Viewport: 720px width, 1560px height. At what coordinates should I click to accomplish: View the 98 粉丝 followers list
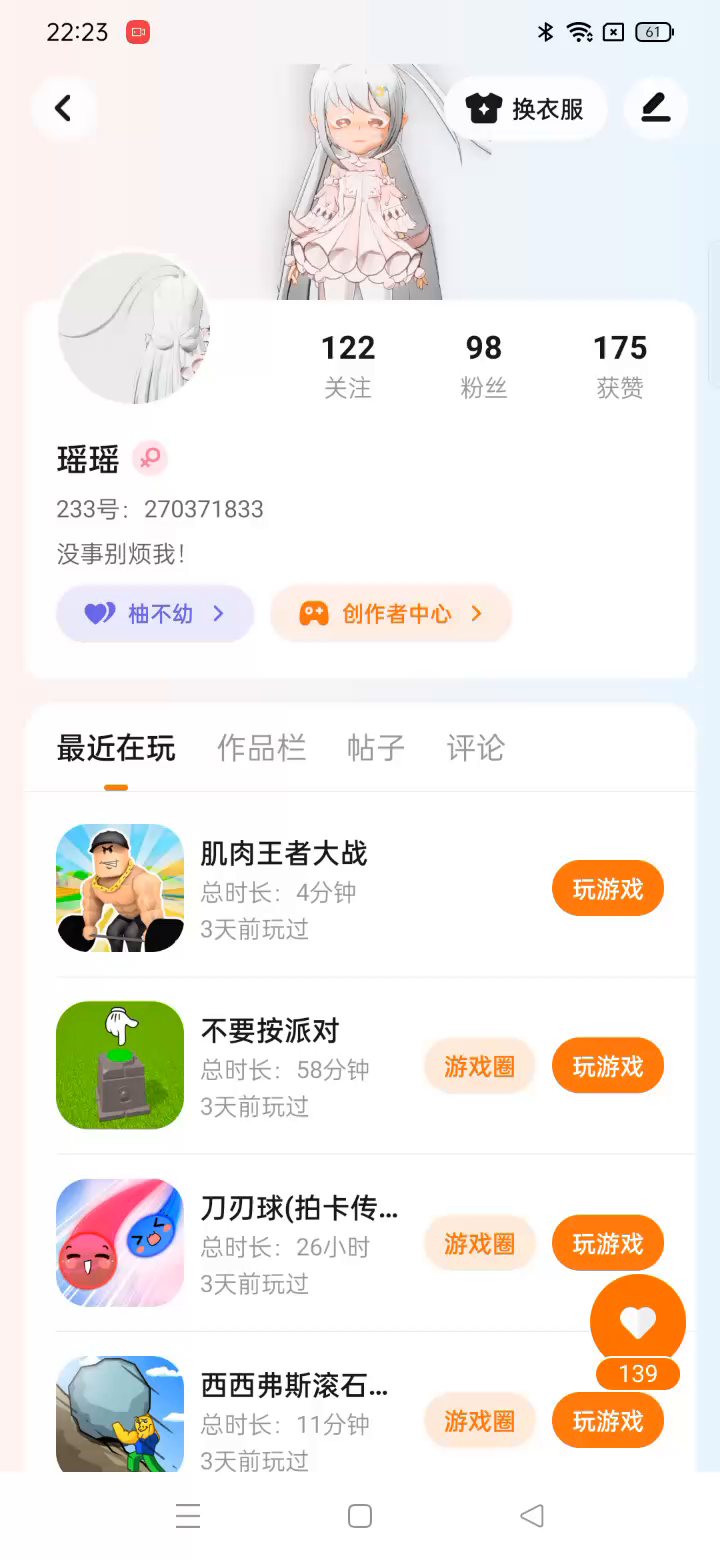[483, 366]
